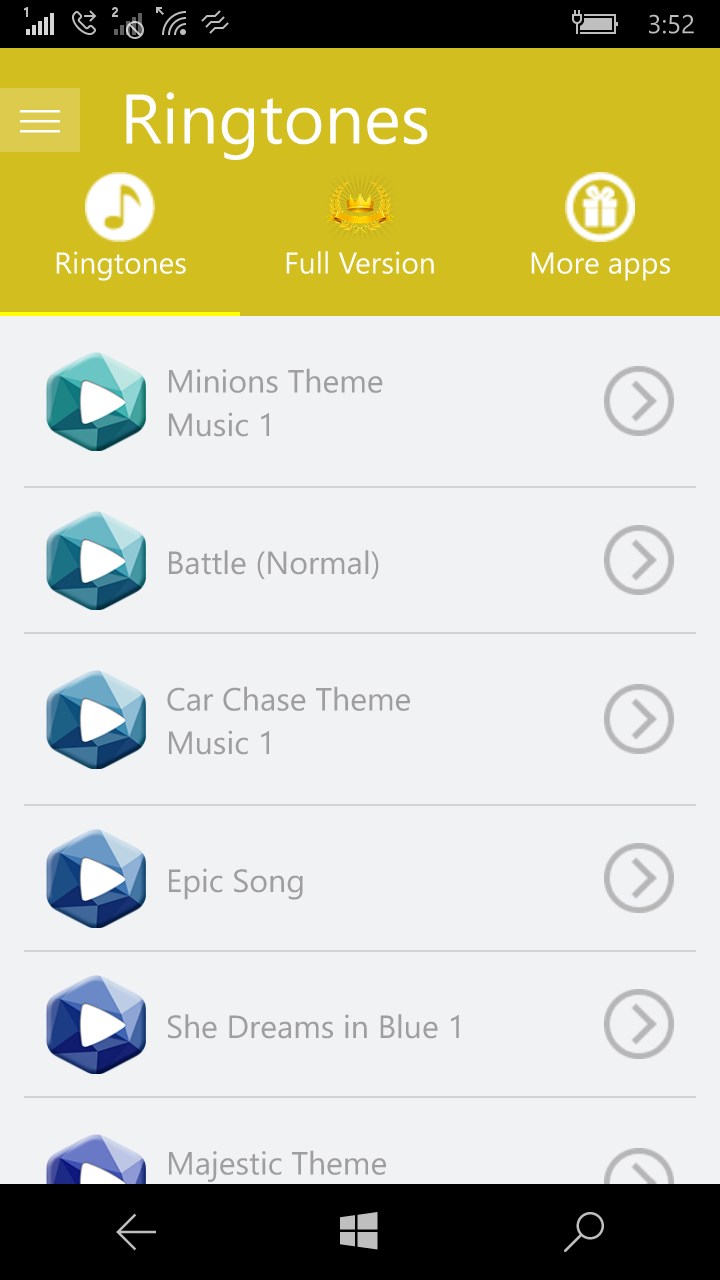Play She Dreams in Blue 1 ringtone
This screenshot has height=1280, width=720.
(x=96, y=1025)
